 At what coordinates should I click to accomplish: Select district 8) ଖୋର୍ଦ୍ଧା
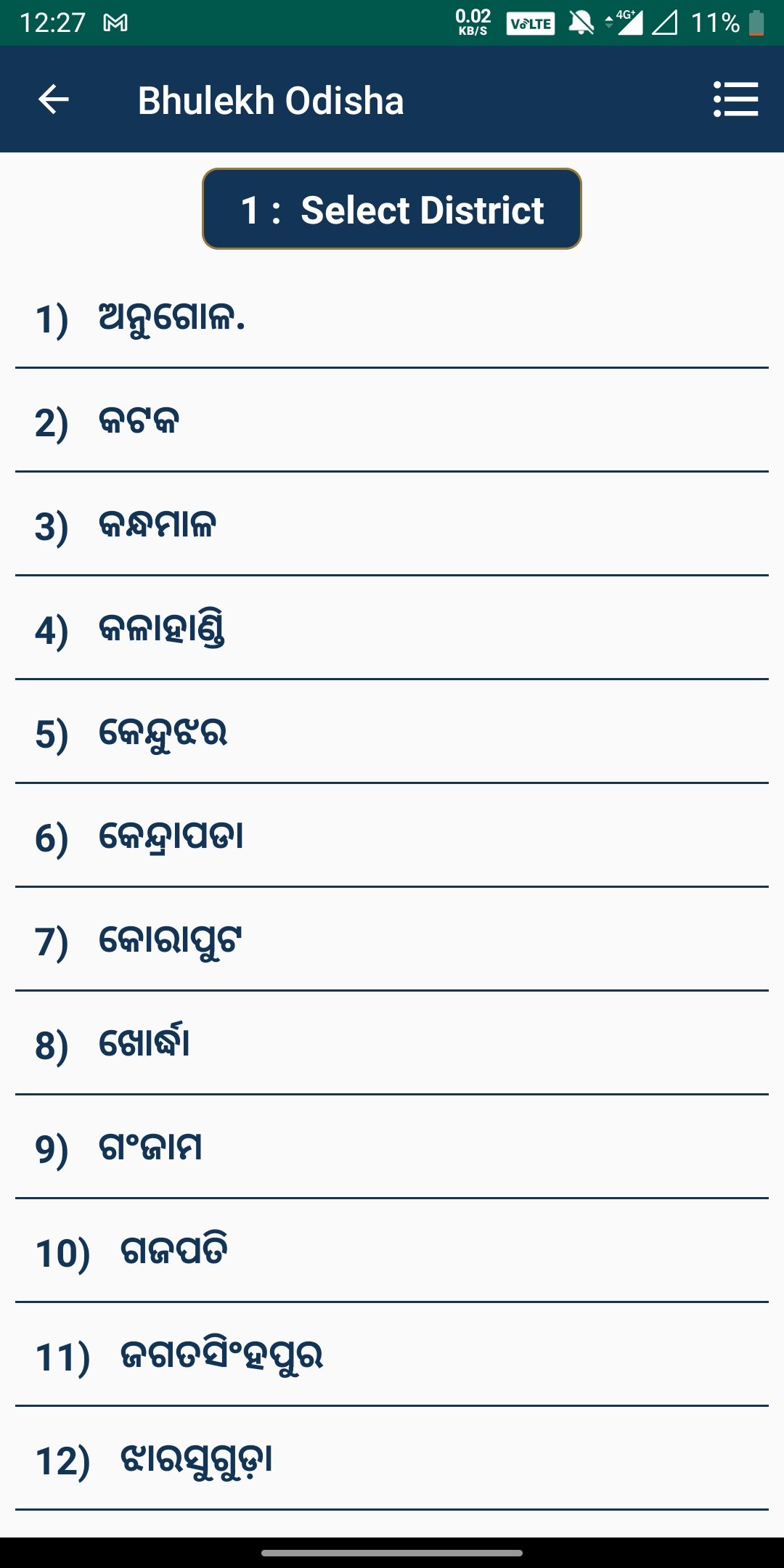[x=392, y=1044]
